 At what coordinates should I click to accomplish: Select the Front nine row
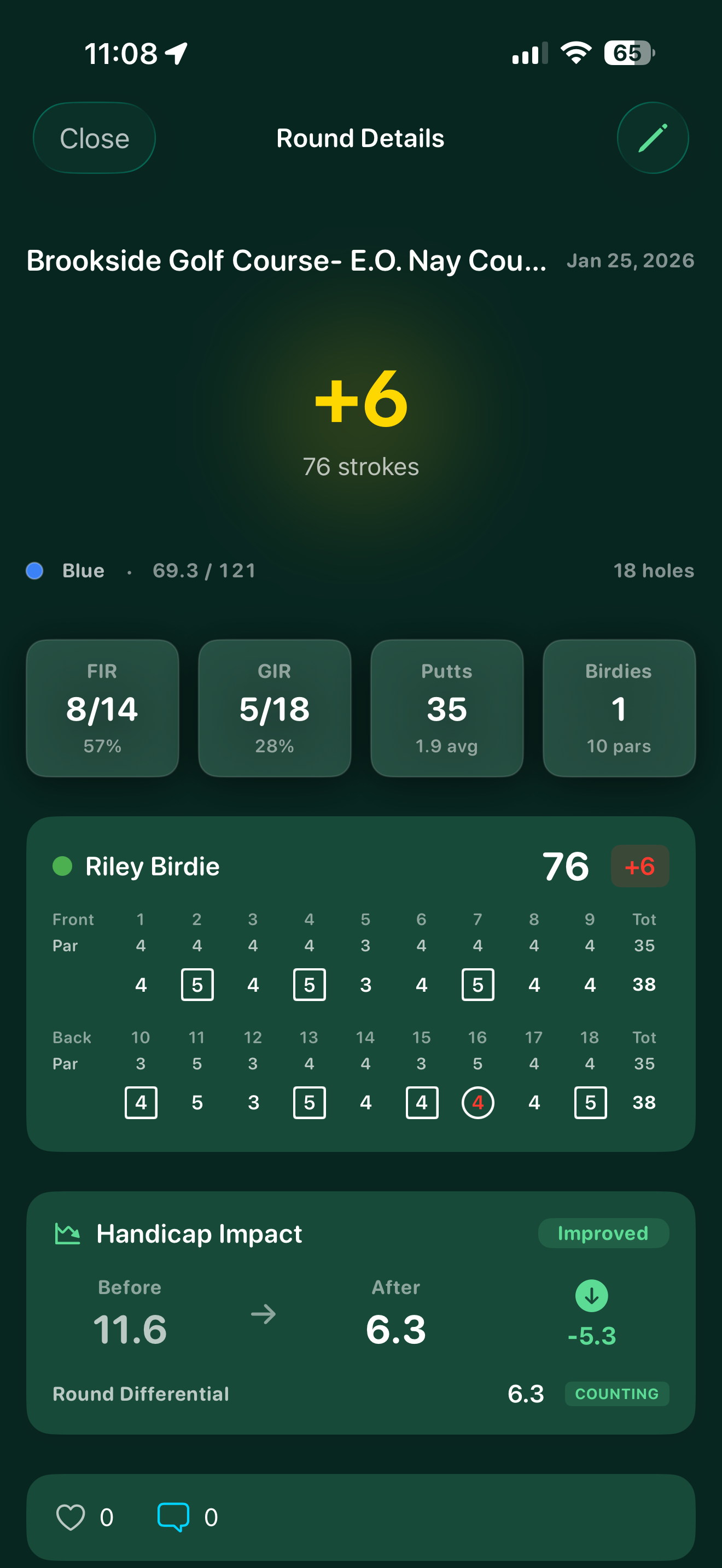(x=74, y=919)
